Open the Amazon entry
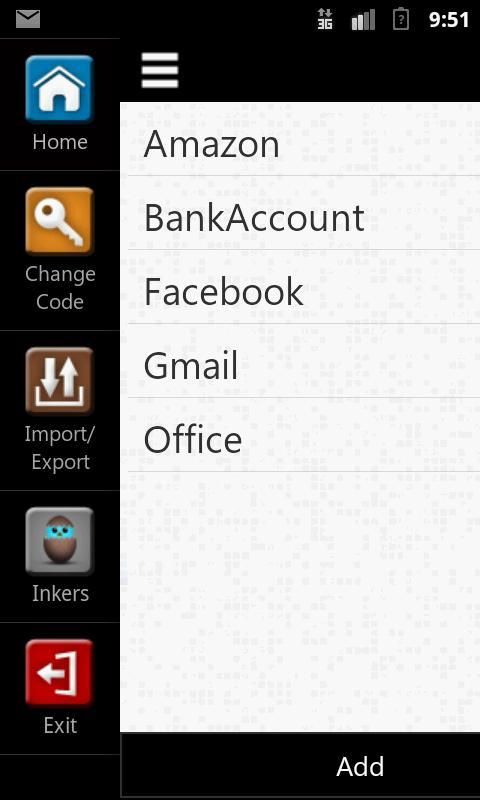 pyautogui.click(x=300, y=139)
